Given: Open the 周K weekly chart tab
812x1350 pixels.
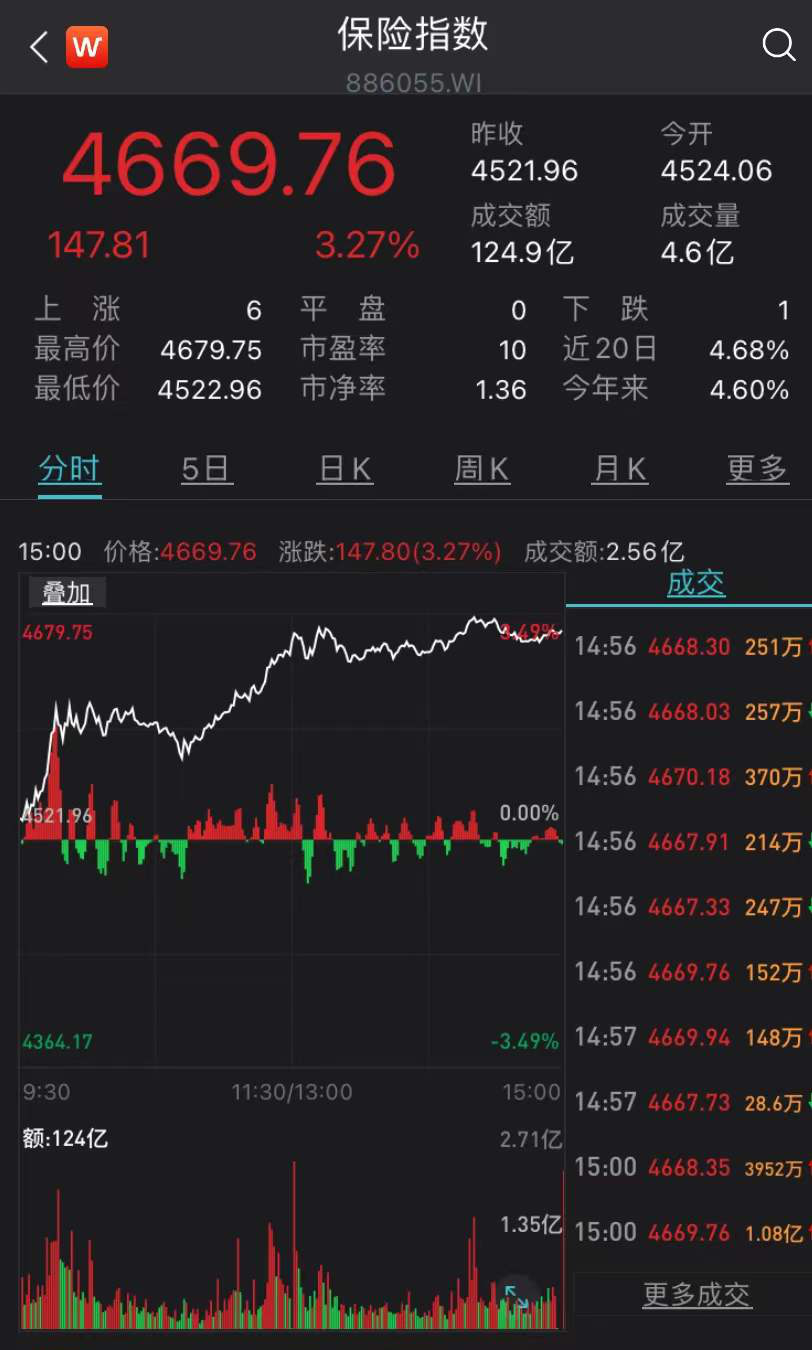Looking at the screenshot, I should 482,468.
